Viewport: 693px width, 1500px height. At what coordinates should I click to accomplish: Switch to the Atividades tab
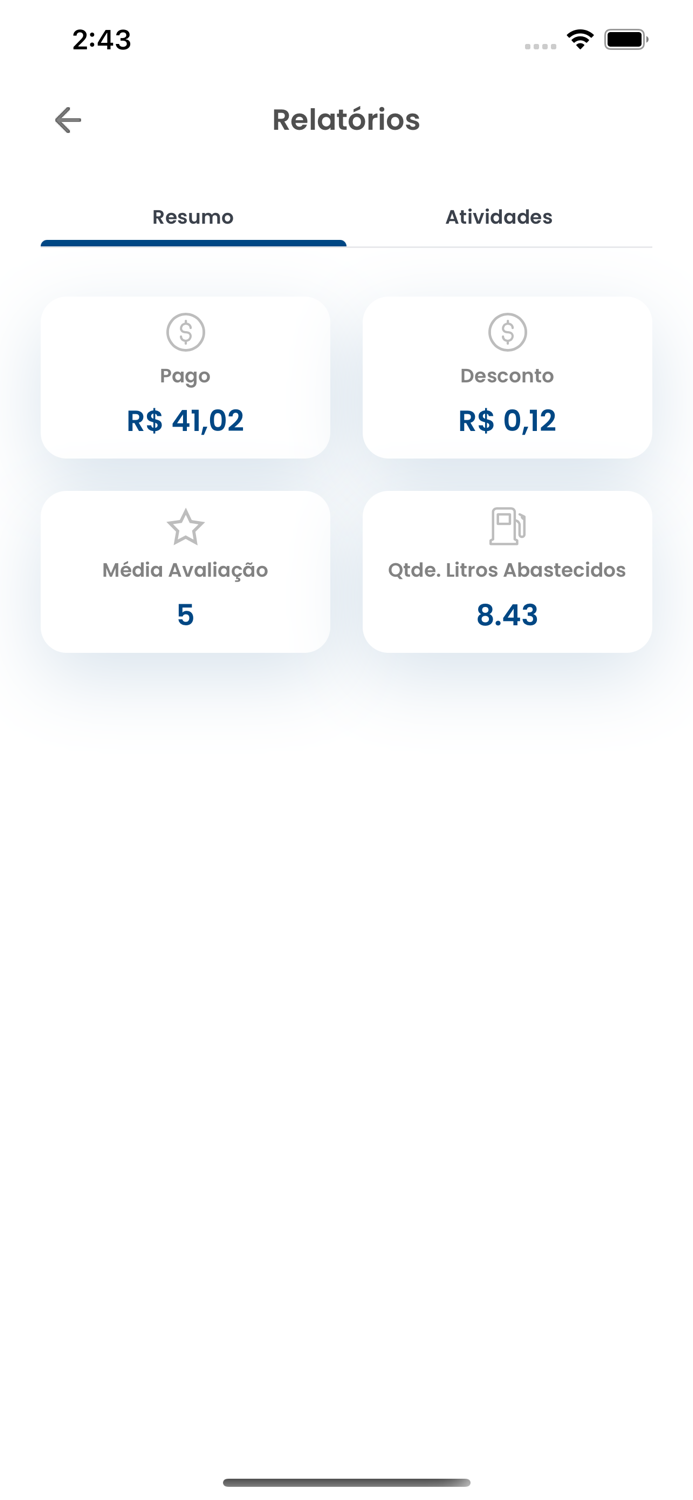(499, 217)
